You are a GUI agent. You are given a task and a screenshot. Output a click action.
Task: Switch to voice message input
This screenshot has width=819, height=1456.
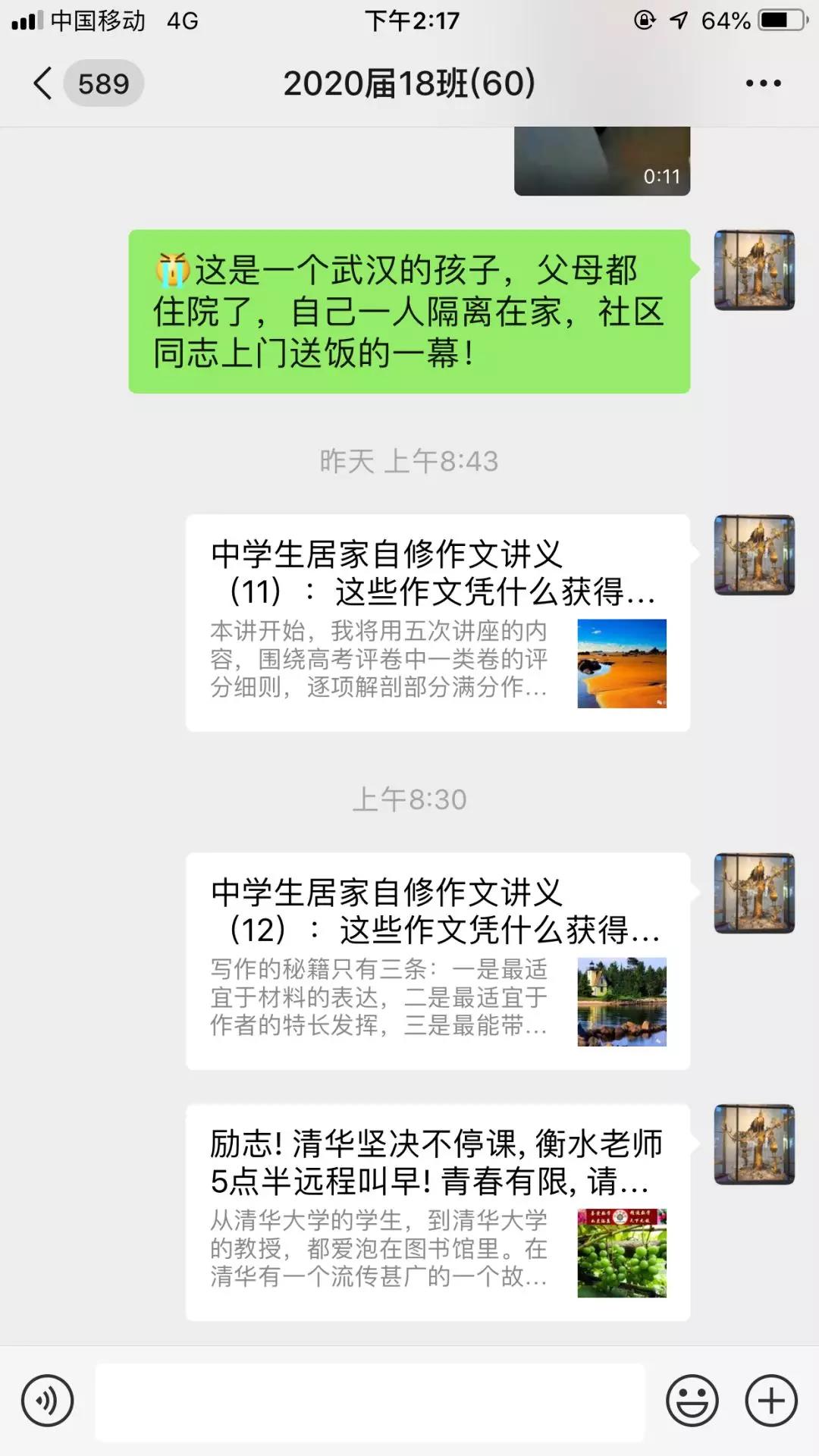tap(48, 1401)
